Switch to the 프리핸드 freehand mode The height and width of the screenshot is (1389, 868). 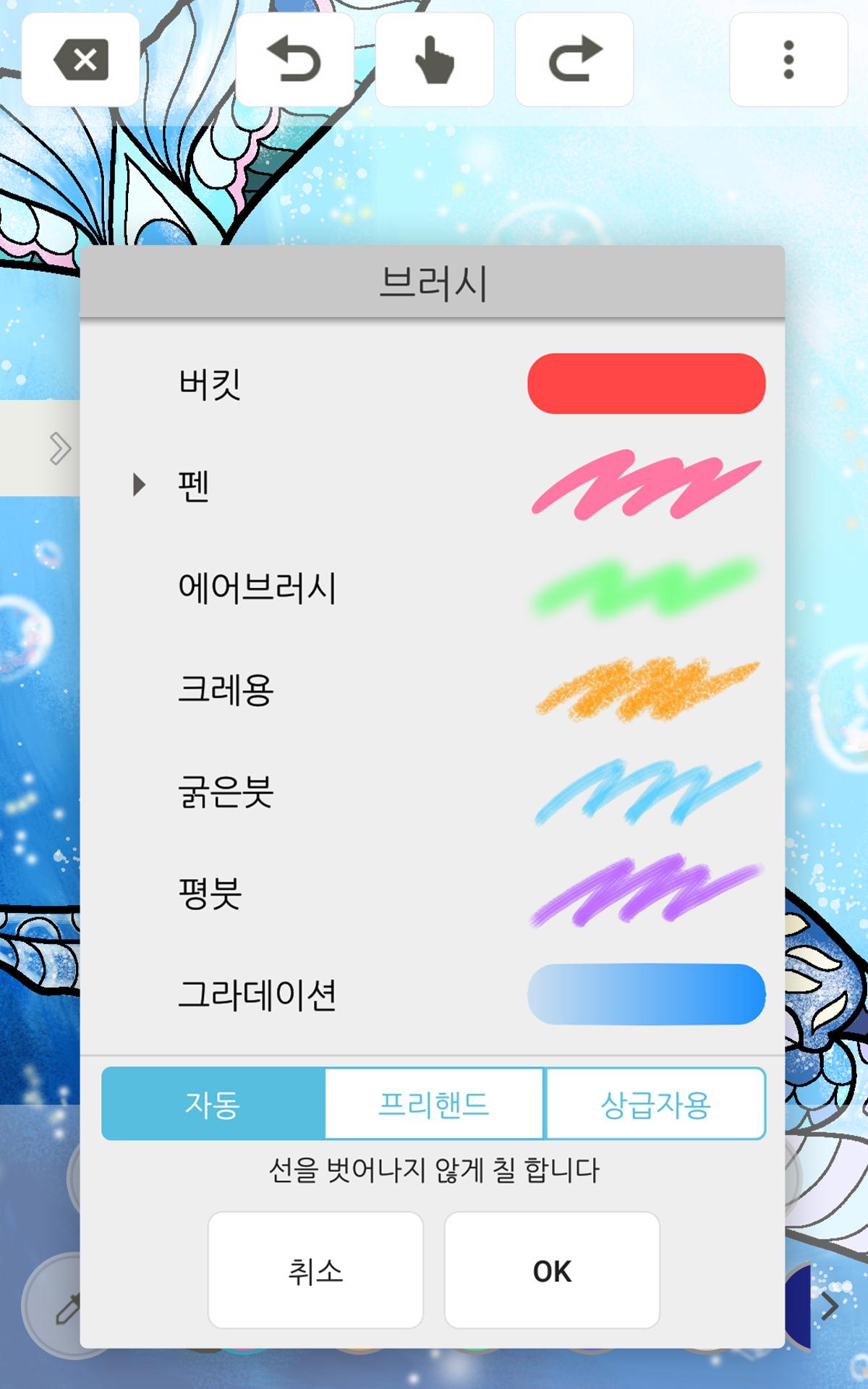pyautogui.click(x=434, y=1104)
